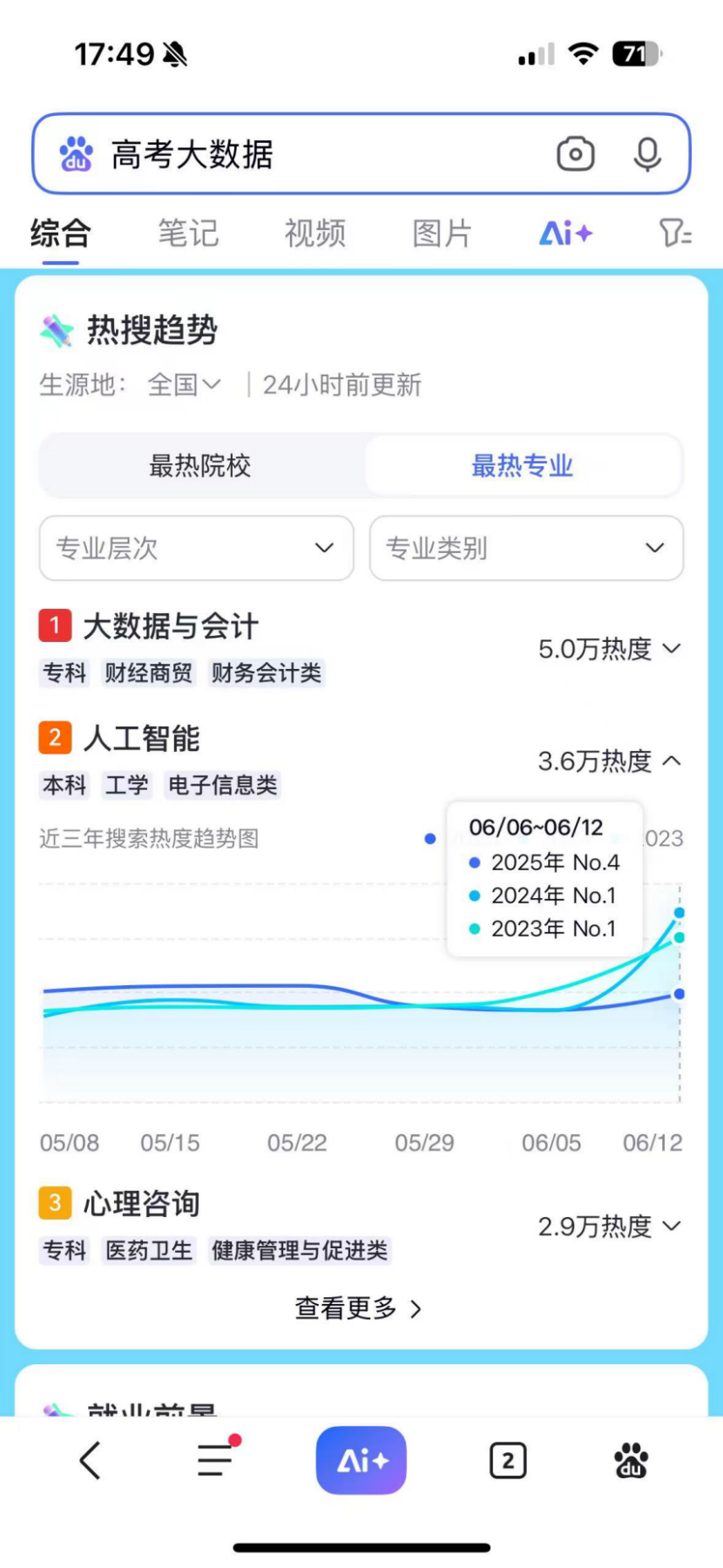This screenshot has width=723, height=1568.
Task: Expand 心理咨询 2.9万热度 trend
Action: (x=609, y=1227)
